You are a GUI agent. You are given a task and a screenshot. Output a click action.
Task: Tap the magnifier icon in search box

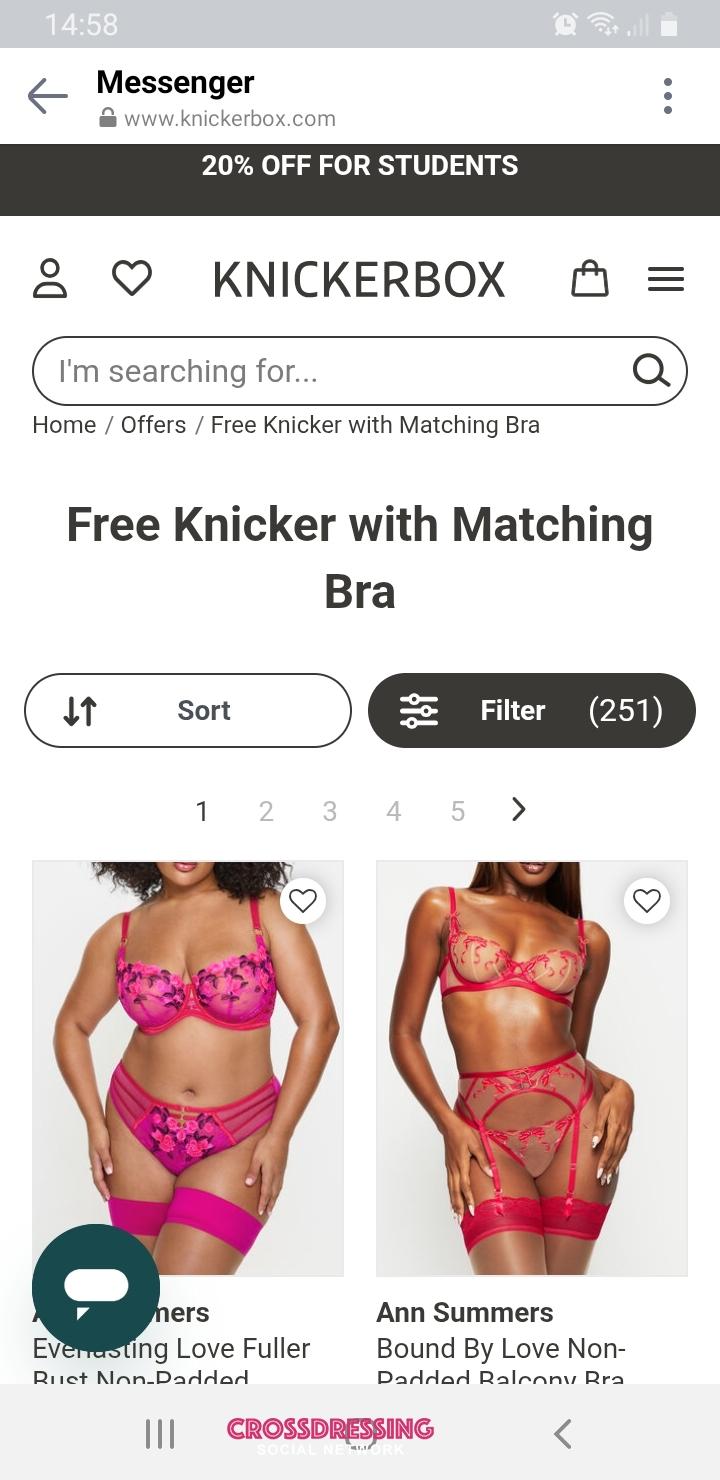point(651,371)
